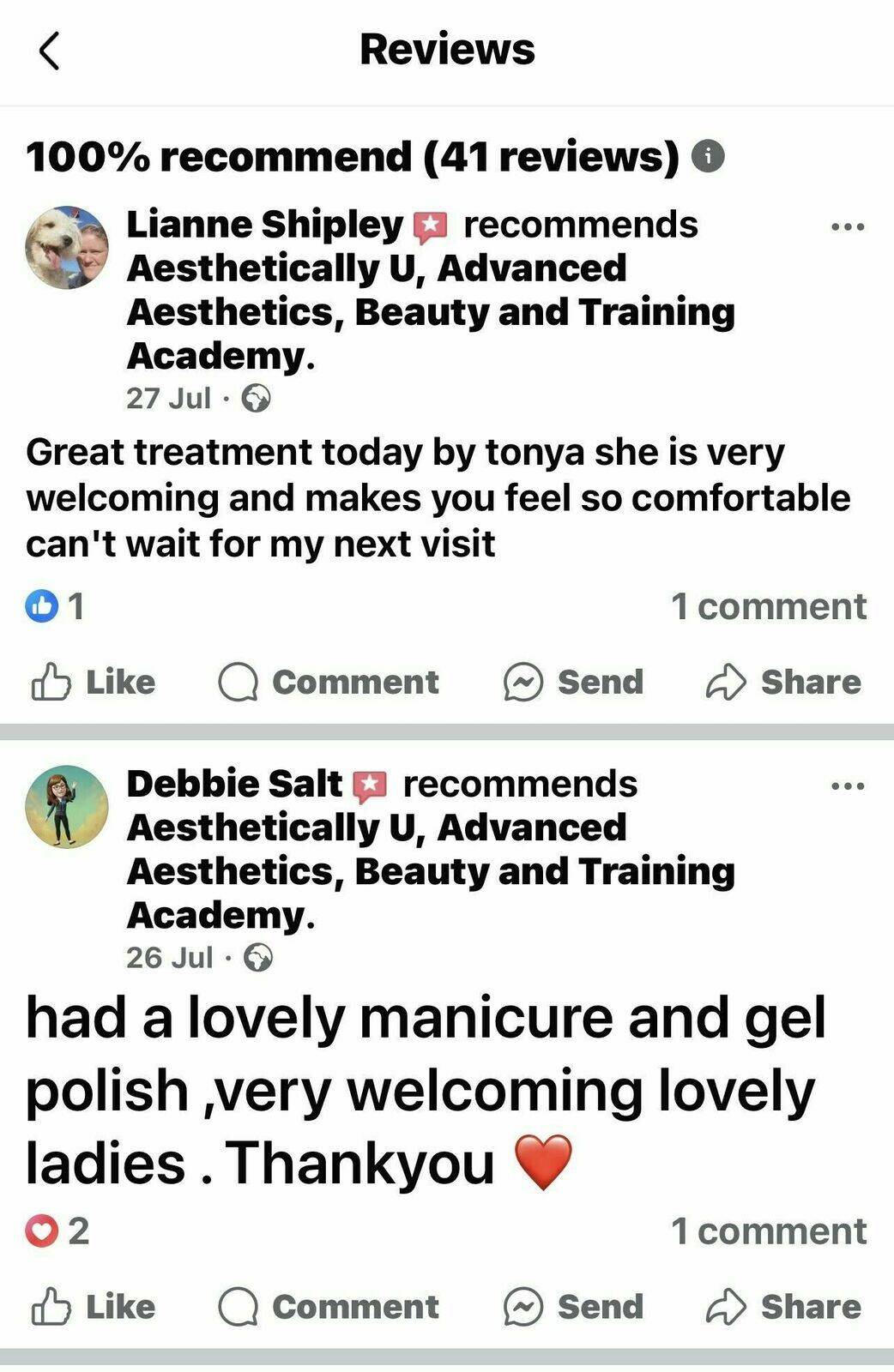Screen dimensions: 894x1372
Task: See the 2 reactions on Debbie's review
Action: tap(57, 1231)
